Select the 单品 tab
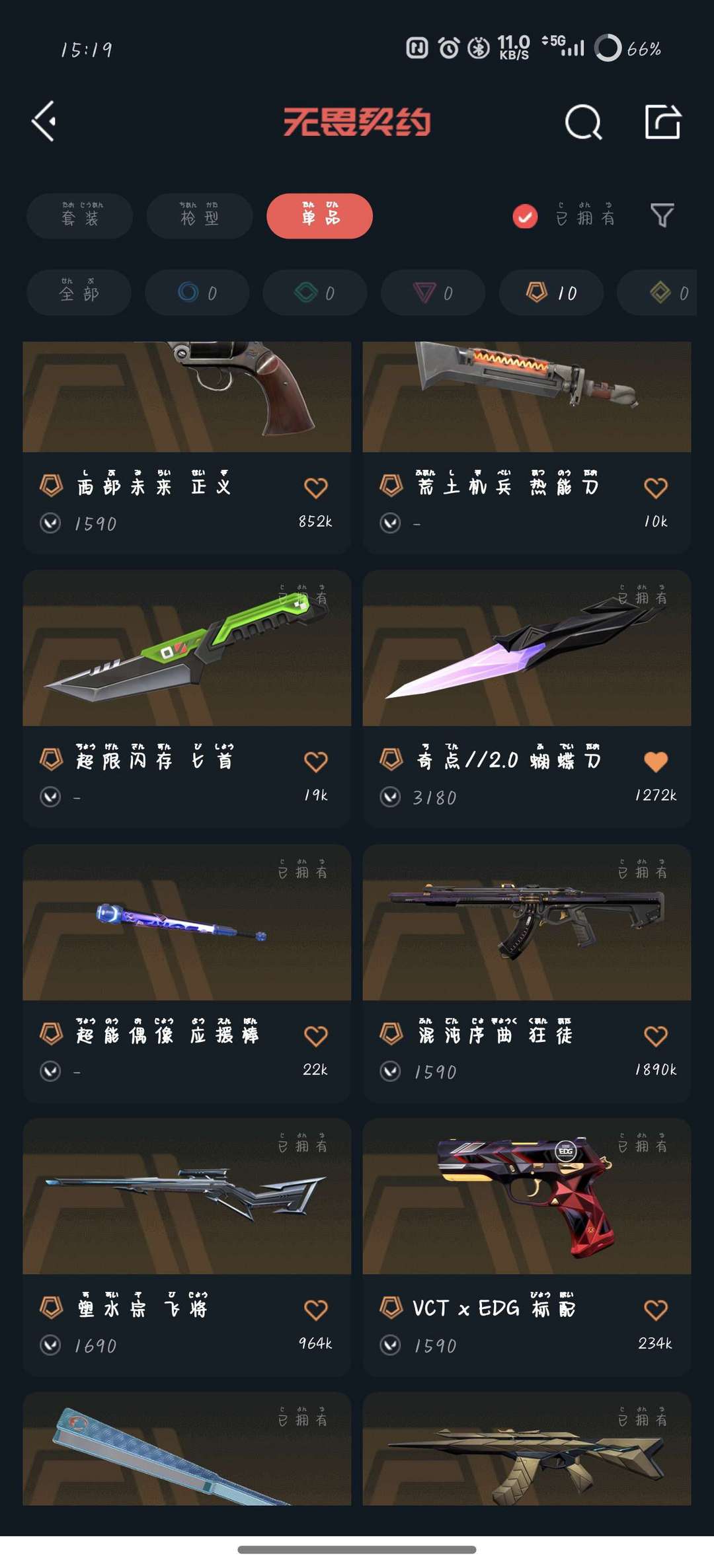Image resolution: width=714 pixels, height=1568 pixels. (319, 216)
